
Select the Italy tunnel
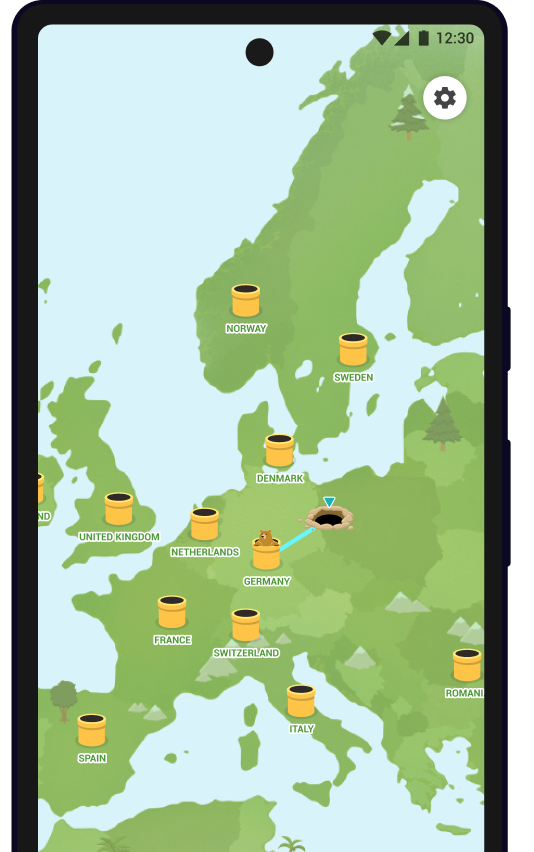(x=301, y=701)
